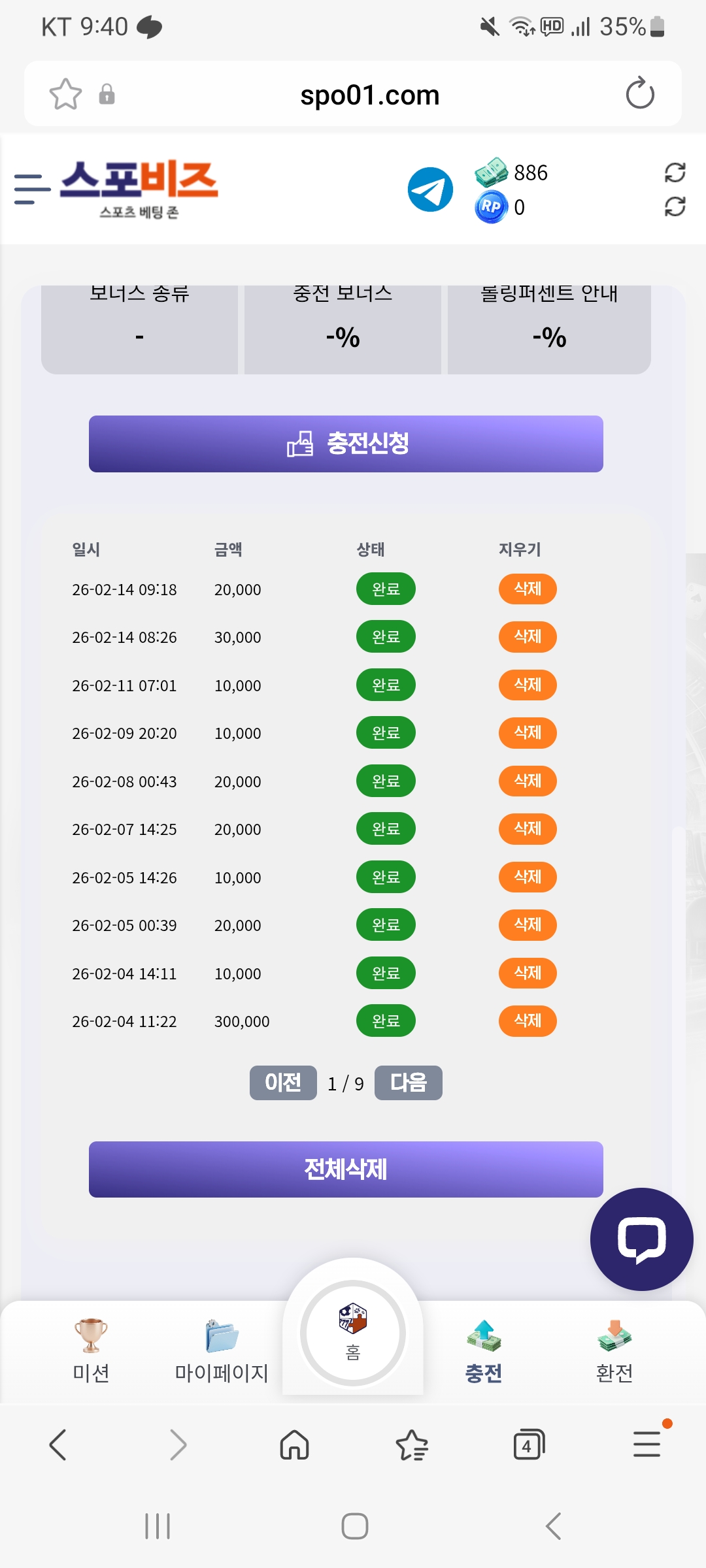The height and width of the screenshot is (1568, 706).
Task: Open the hamburger side menu
Action: [x=32, y=189]
